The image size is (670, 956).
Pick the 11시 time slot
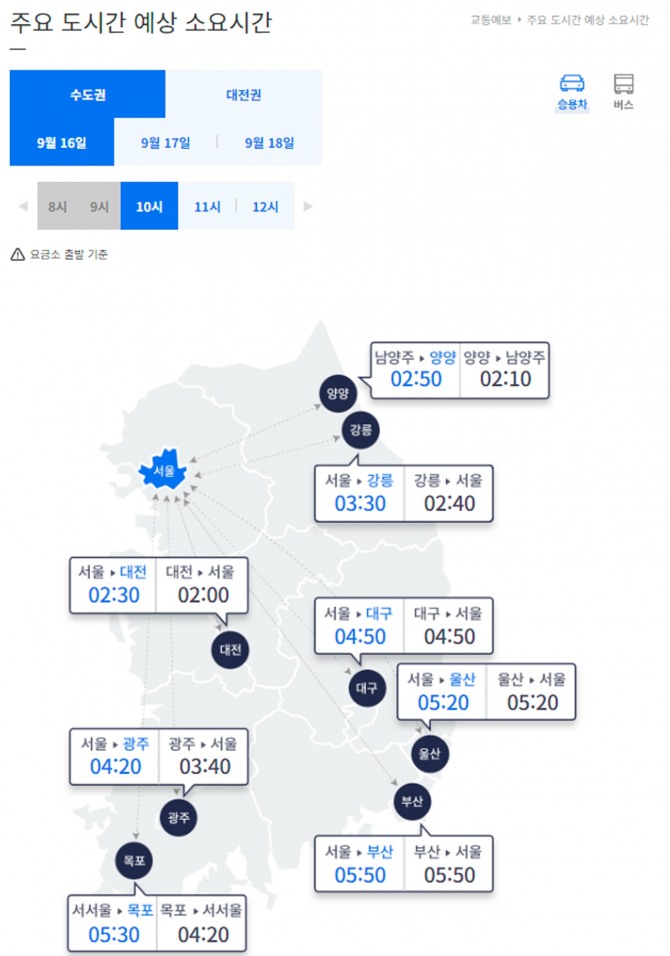[x=207, y=206]
